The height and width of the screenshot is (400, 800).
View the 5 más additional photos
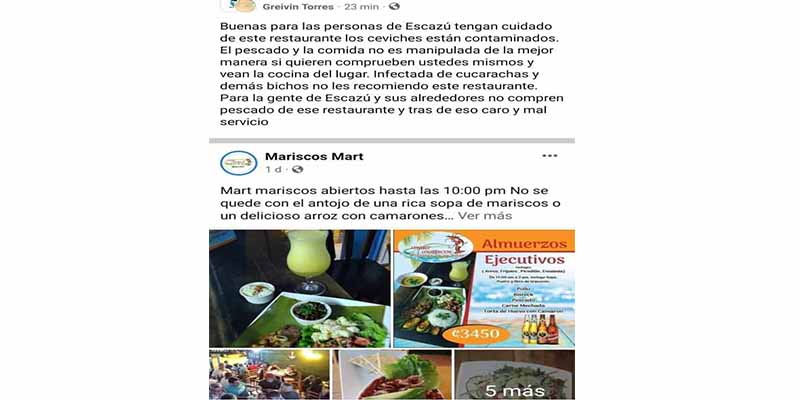[514, 374]
